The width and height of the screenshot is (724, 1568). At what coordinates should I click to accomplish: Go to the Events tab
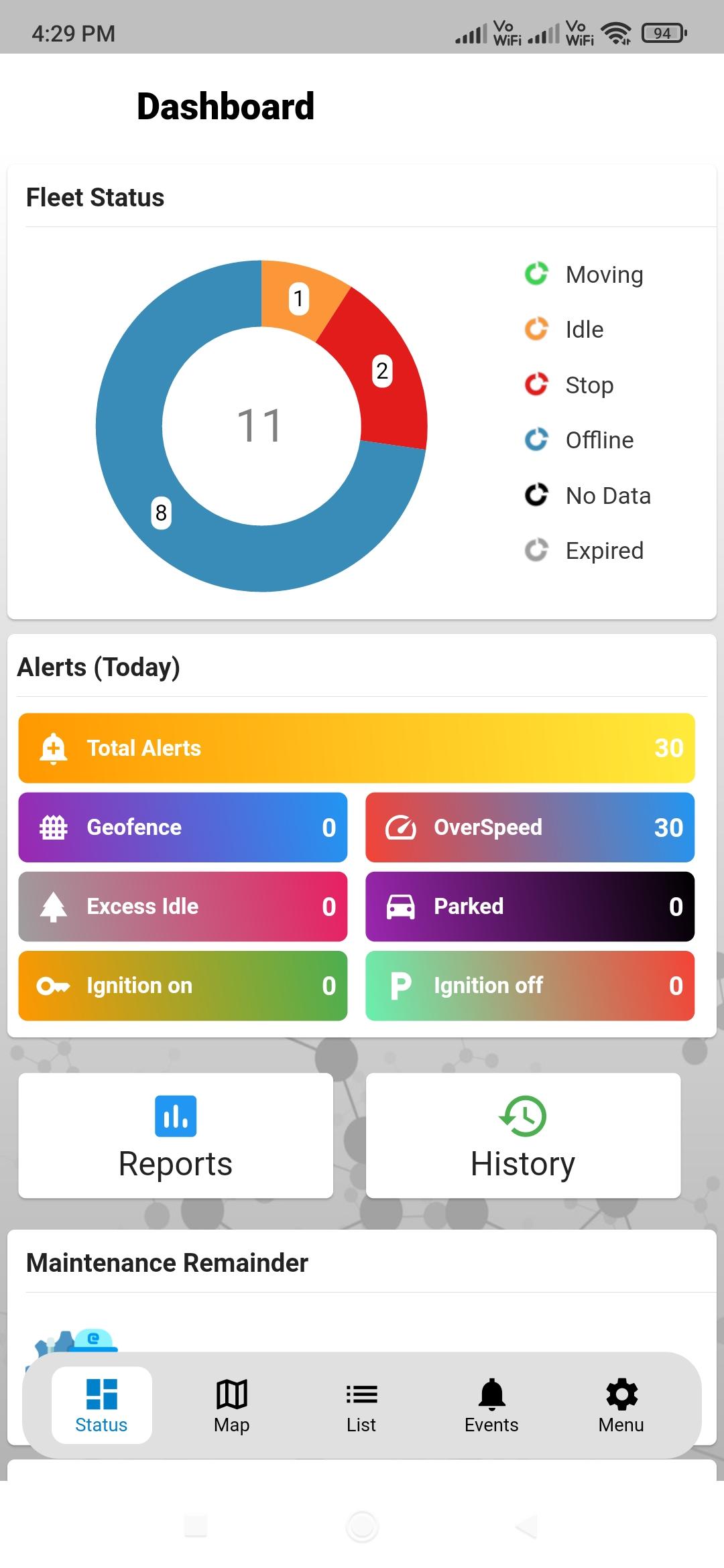coord(491,1405)
